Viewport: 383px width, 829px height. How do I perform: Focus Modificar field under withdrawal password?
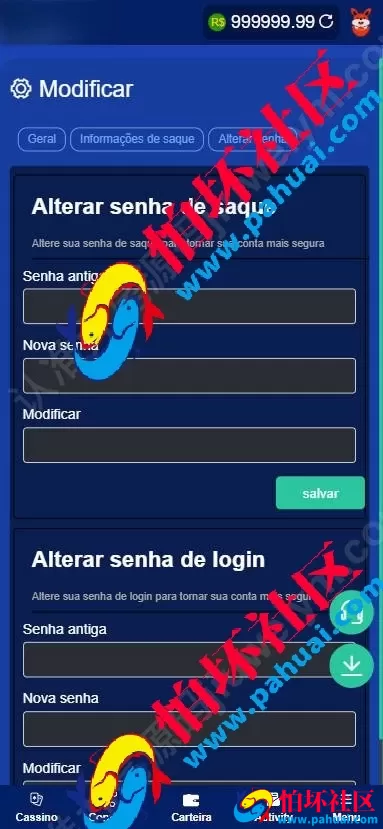(189, 445)
